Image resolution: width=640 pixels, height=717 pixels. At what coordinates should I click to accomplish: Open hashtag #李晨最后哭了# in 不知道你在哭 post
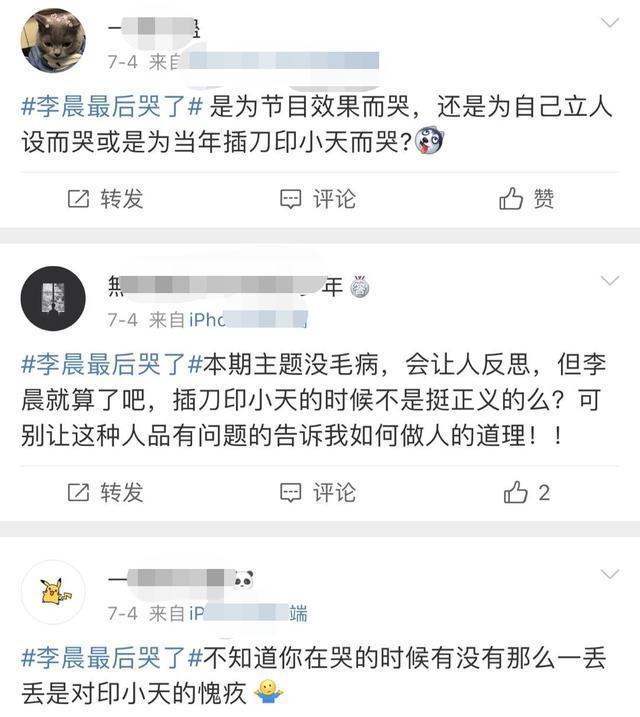(x=110, y=657)
